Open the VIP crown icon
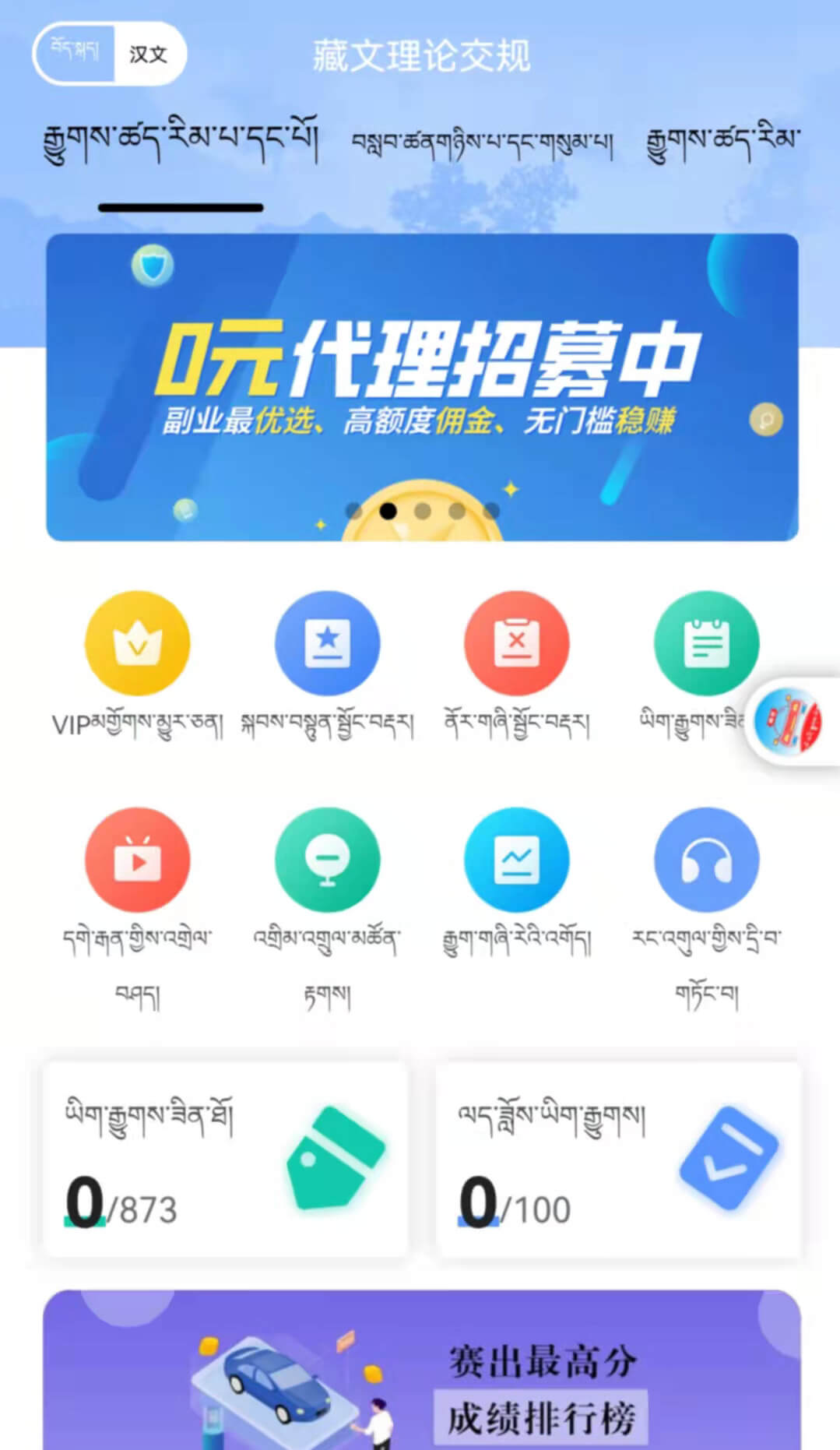The image size is (840, 1450). pyautogui.click(x=137, y=643)
